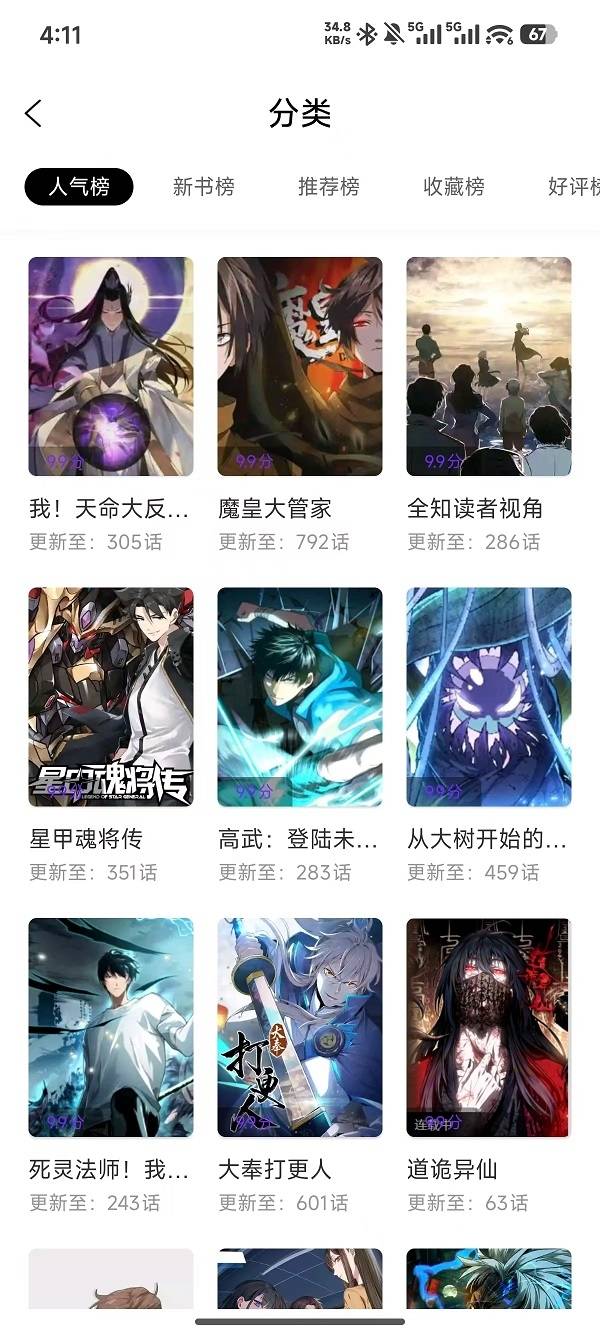Open the 收藏榜 ranking tab

(454, 187)
